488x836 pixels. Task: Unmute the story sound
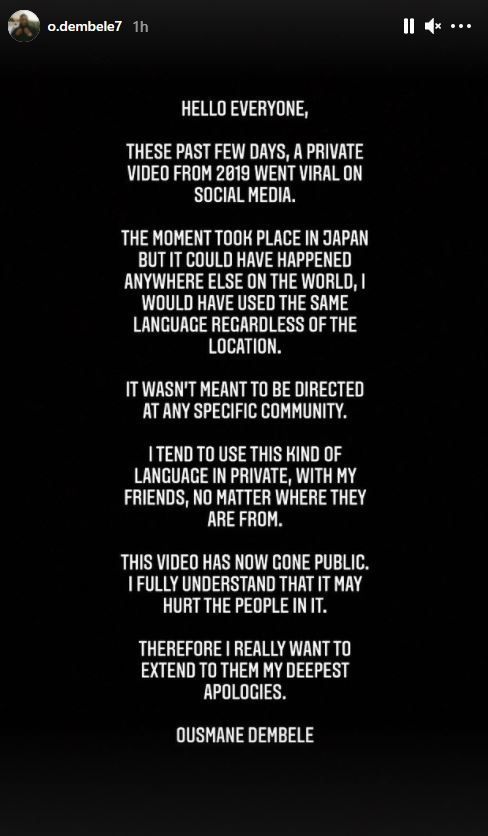coord(432,26)
